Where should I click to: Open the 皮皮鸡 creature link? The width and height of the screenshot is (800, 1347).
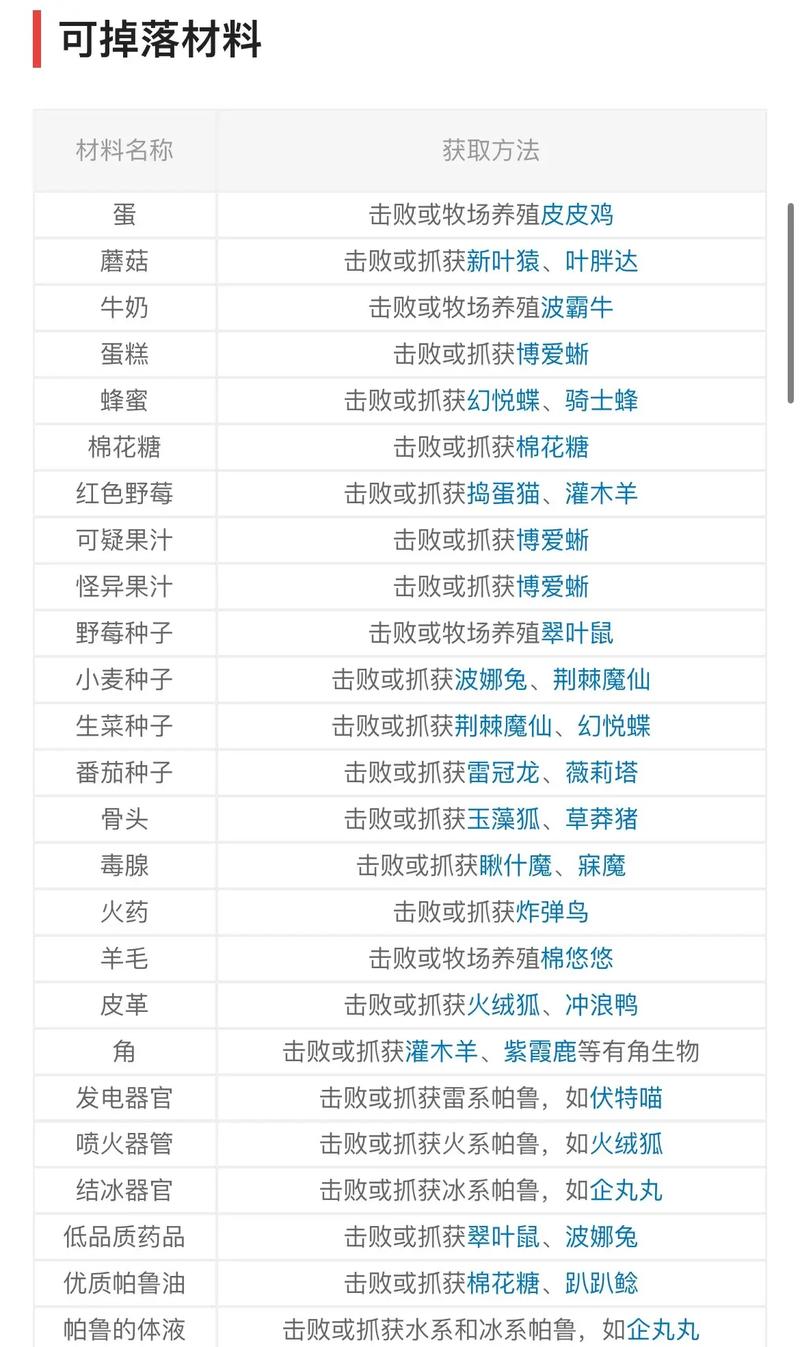click(576, 214)
